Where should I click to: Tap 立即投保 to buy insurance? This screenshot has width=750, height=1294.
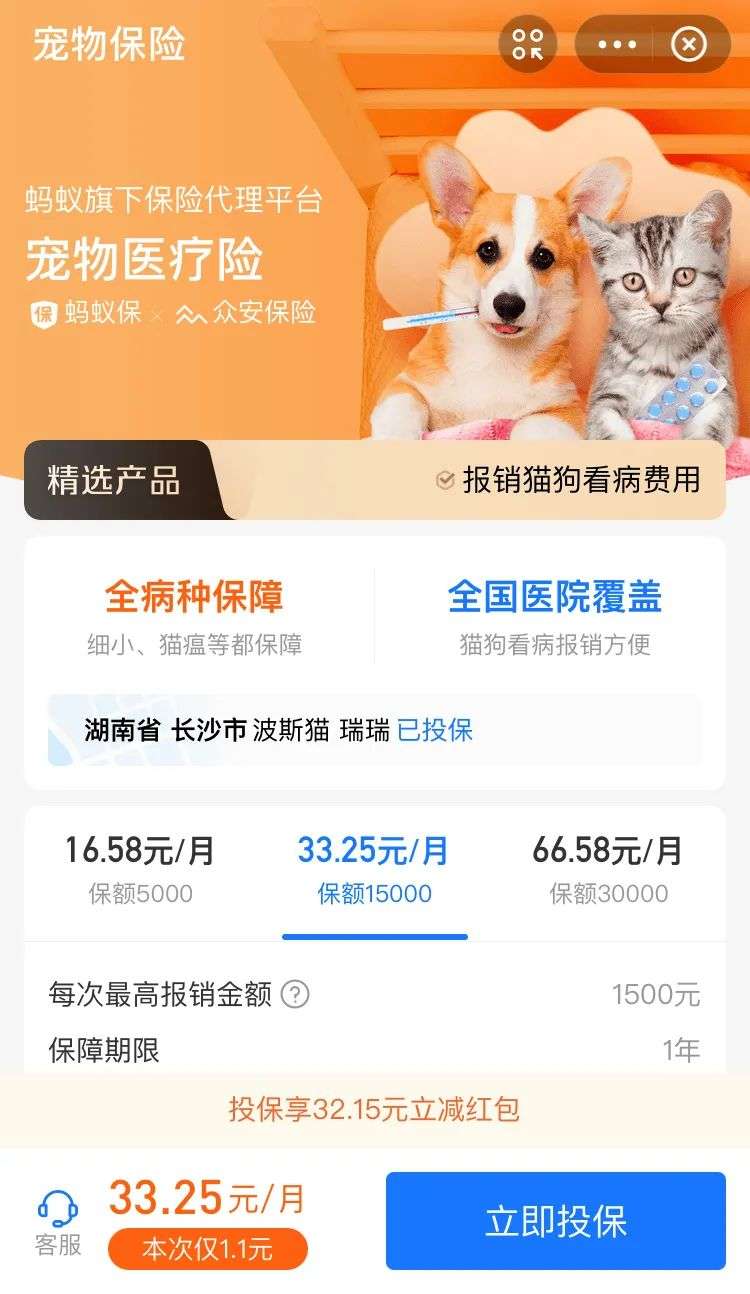555,1221
